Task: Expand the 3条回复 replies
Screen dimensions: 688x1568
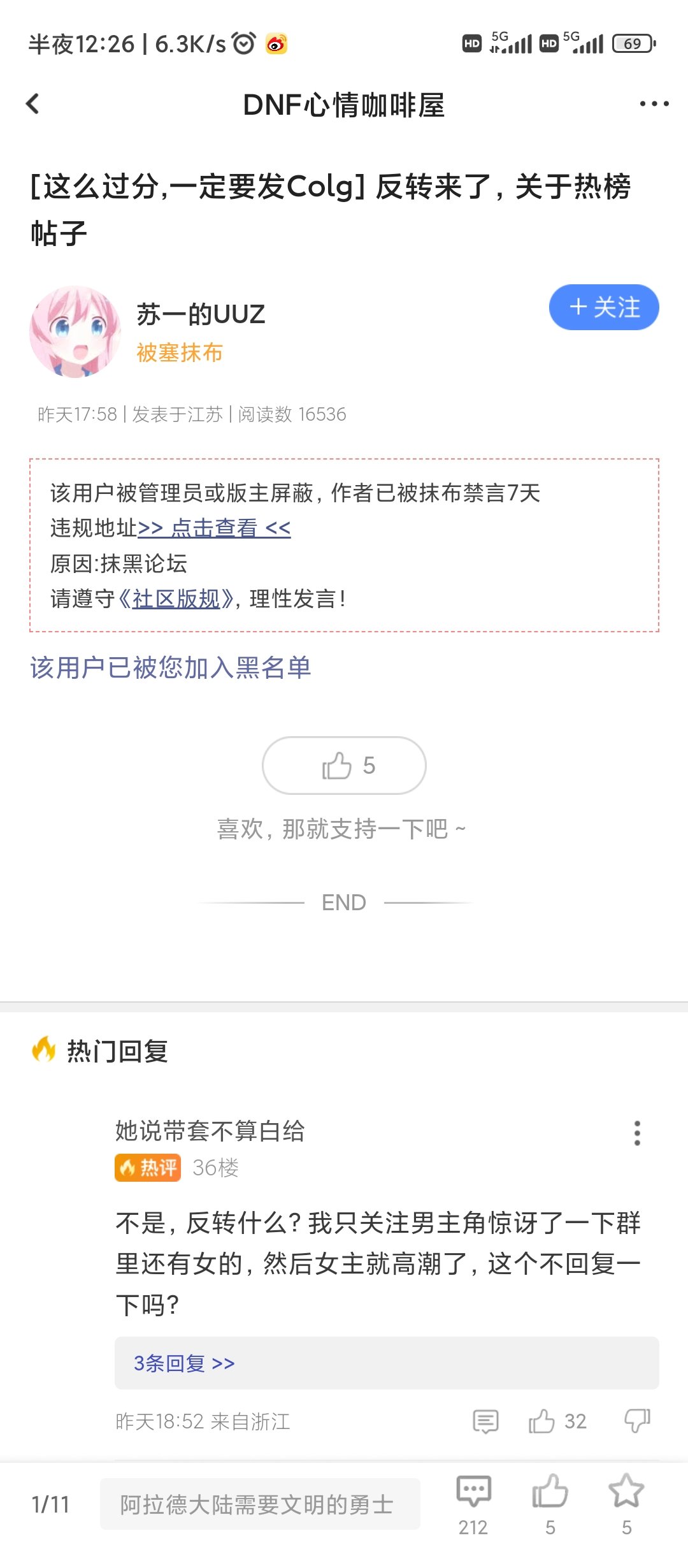Action: coord(184,1363)
